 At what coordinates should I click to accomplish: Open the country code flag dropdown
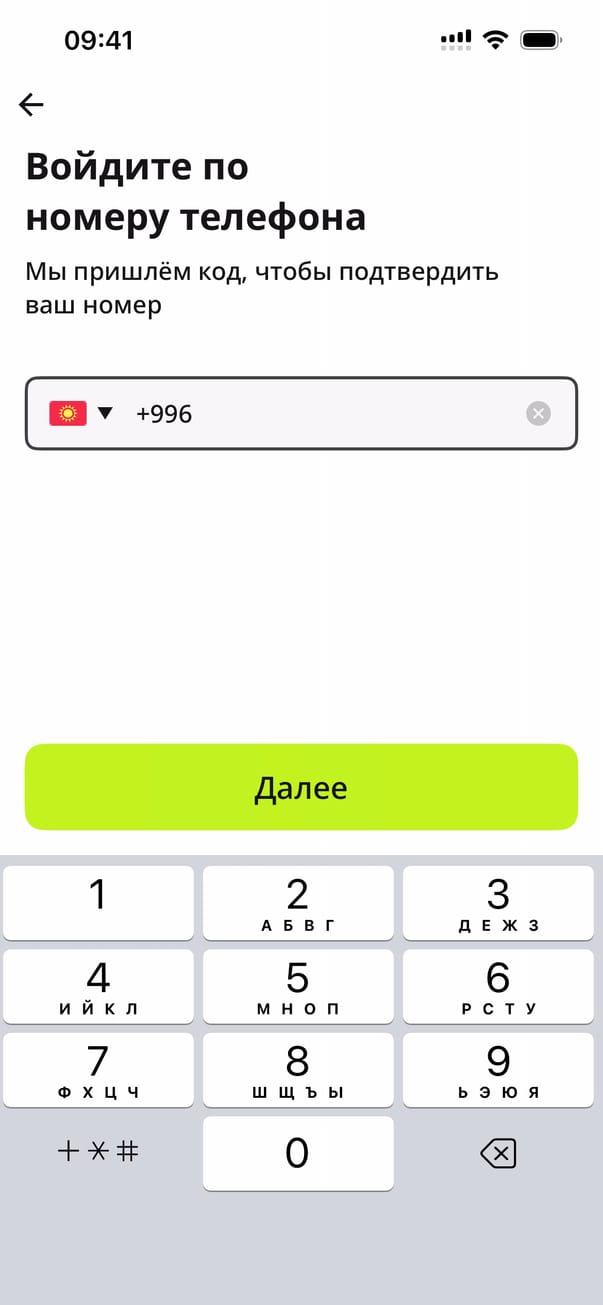pos(81,413)
